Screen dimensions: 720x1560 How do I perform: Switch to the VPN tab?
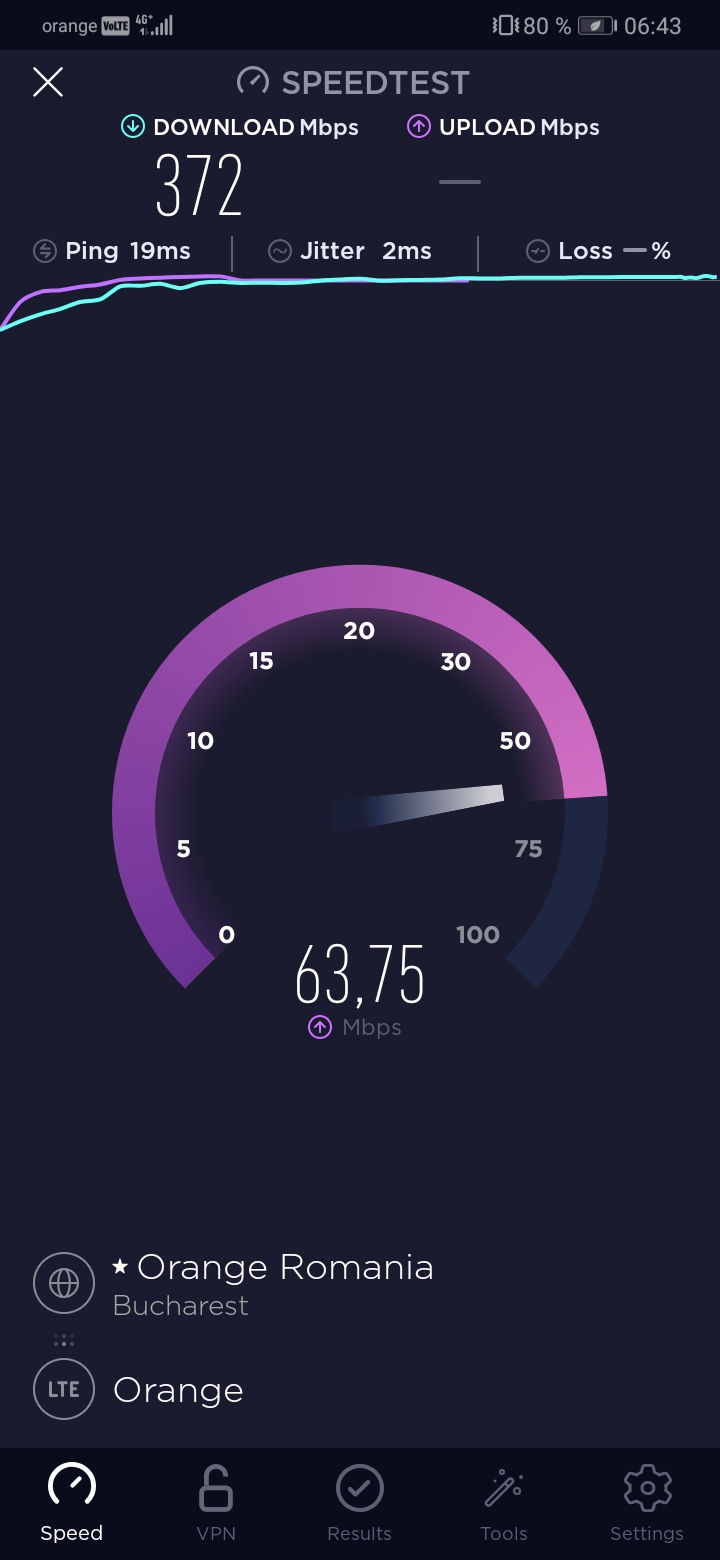(x=215, y=1502)
